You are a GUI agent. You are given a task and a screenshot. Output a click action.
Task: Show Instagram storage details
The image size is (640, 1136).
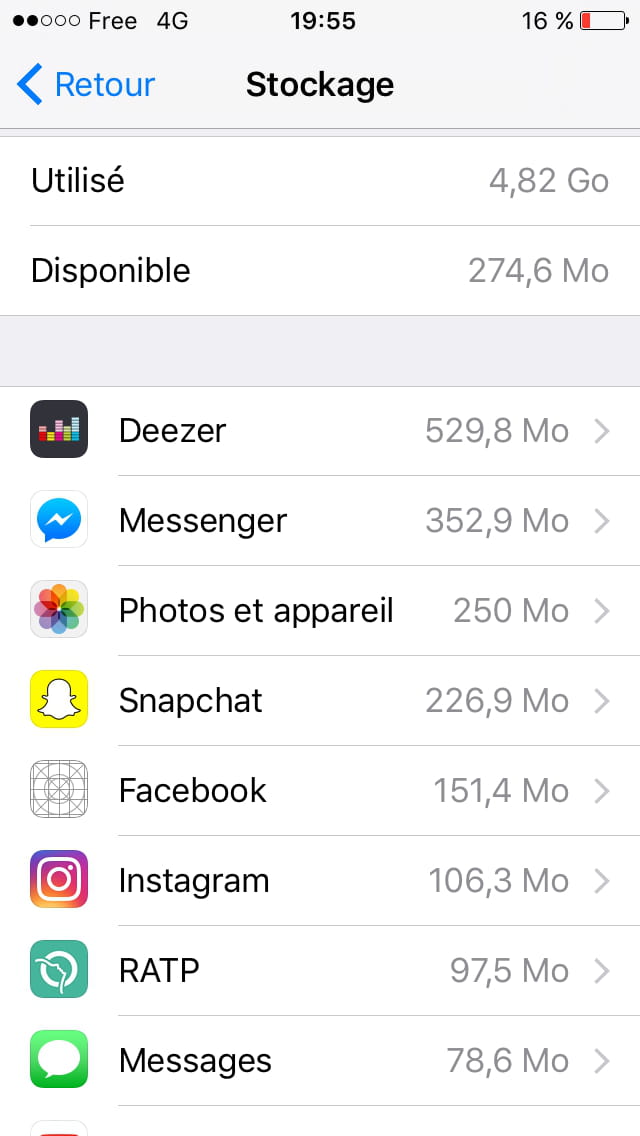pyautogui.click(x=320, y=880)
